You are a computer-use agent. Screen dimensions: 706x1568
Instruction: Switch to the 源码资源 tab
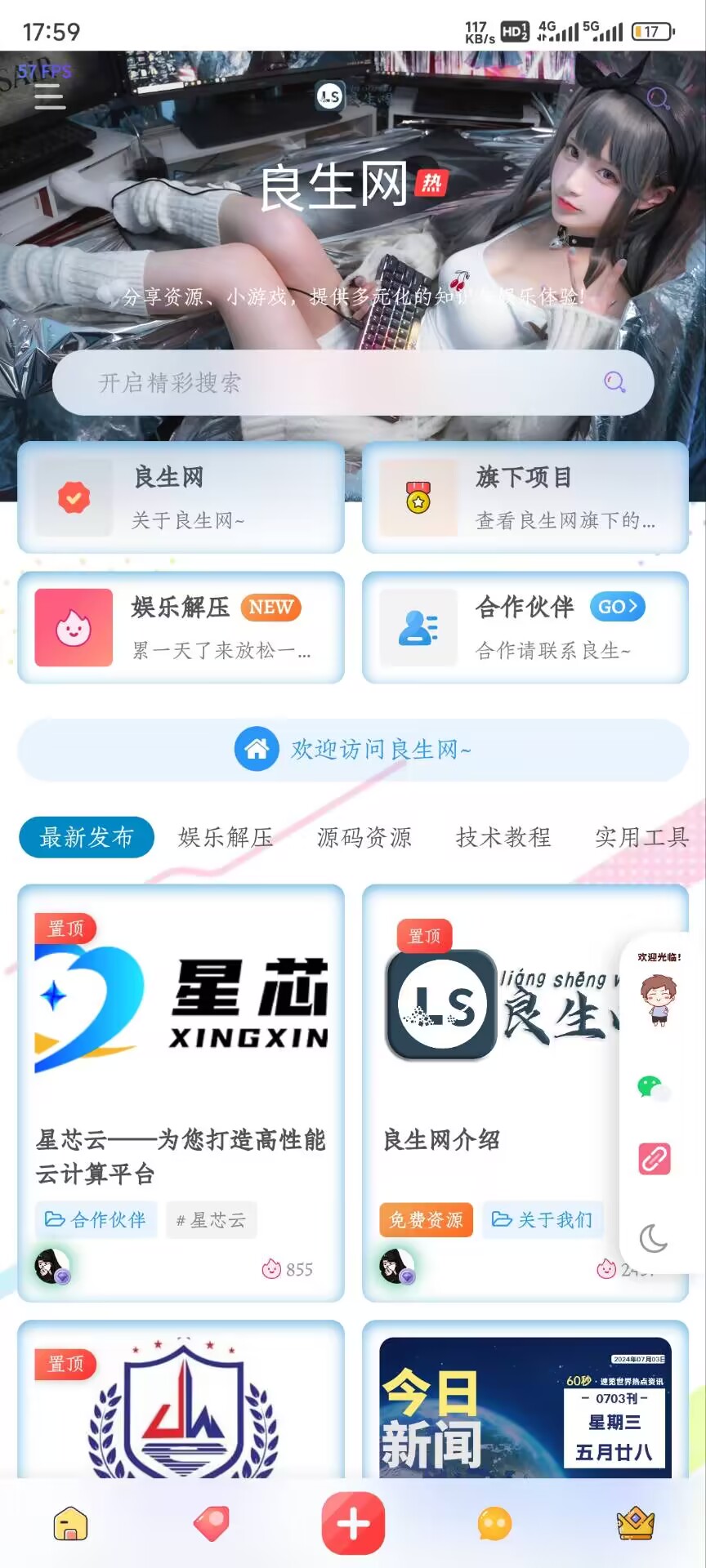[x=364, y=837]
